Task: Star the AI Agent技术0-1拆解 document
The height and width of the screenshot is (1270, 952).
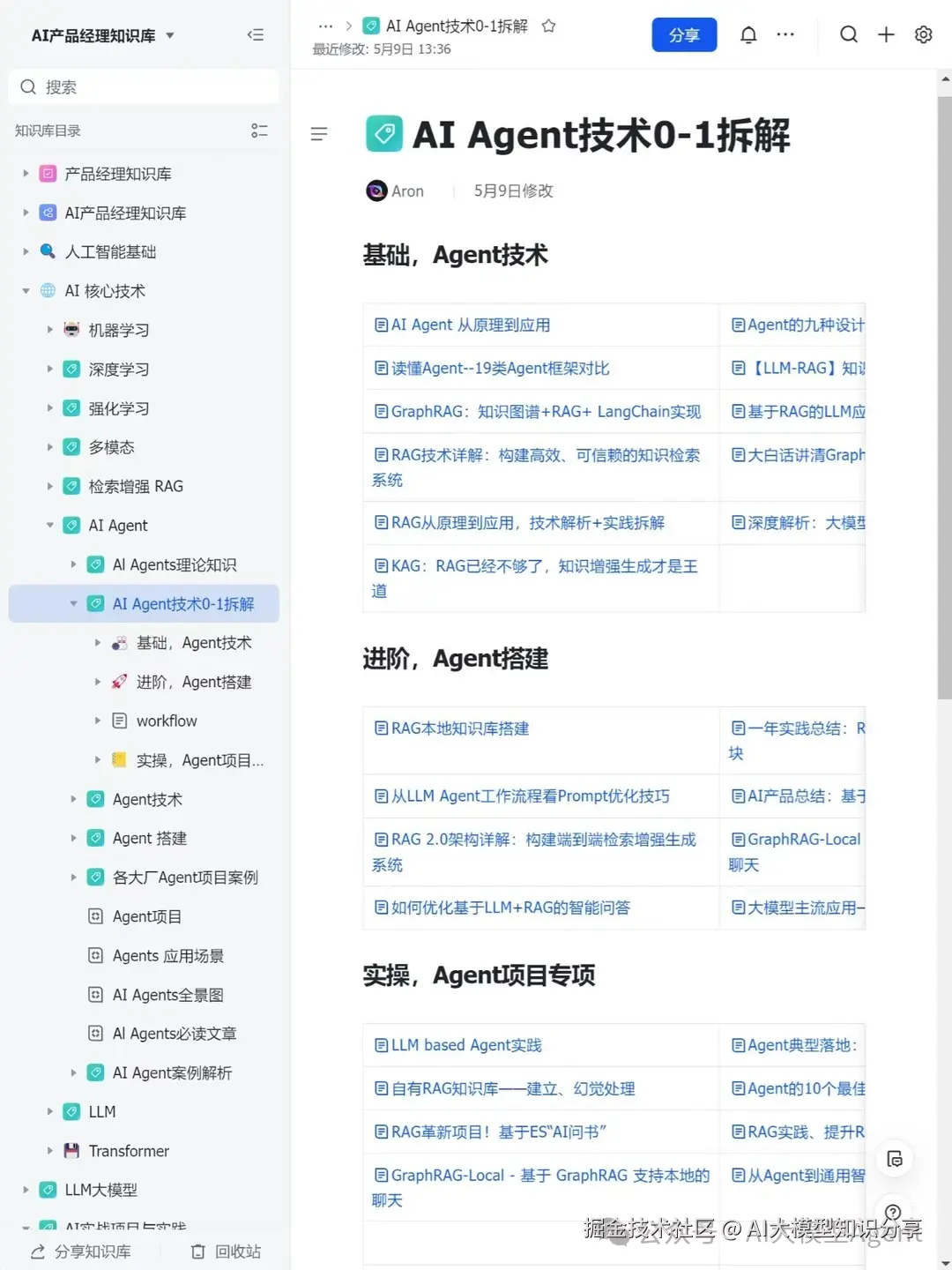Action: click(548, 26)
